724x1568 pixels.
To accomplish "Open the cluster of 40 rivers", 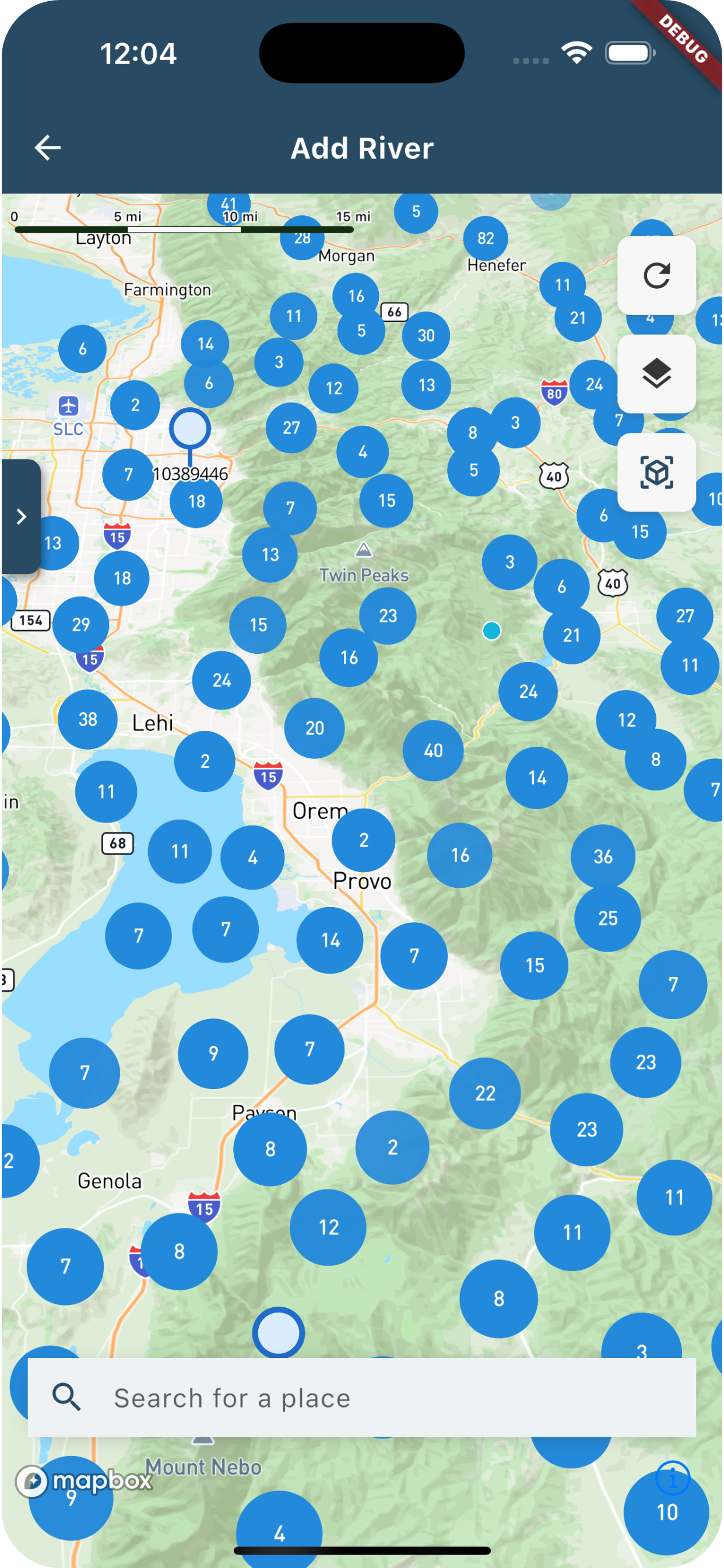I will (433, 751).
